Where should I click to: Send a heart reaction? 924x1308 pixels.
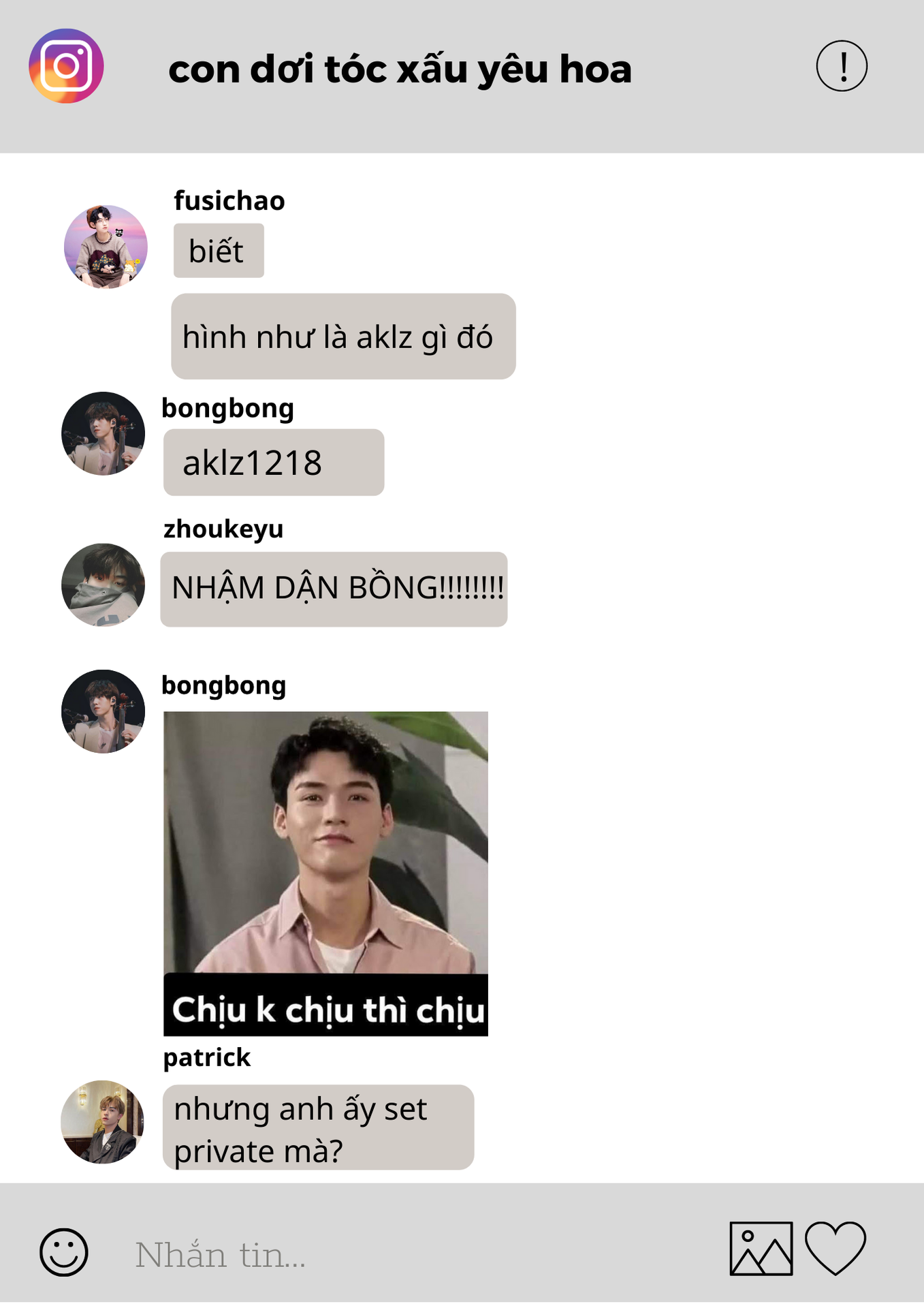coord(835,1248)
